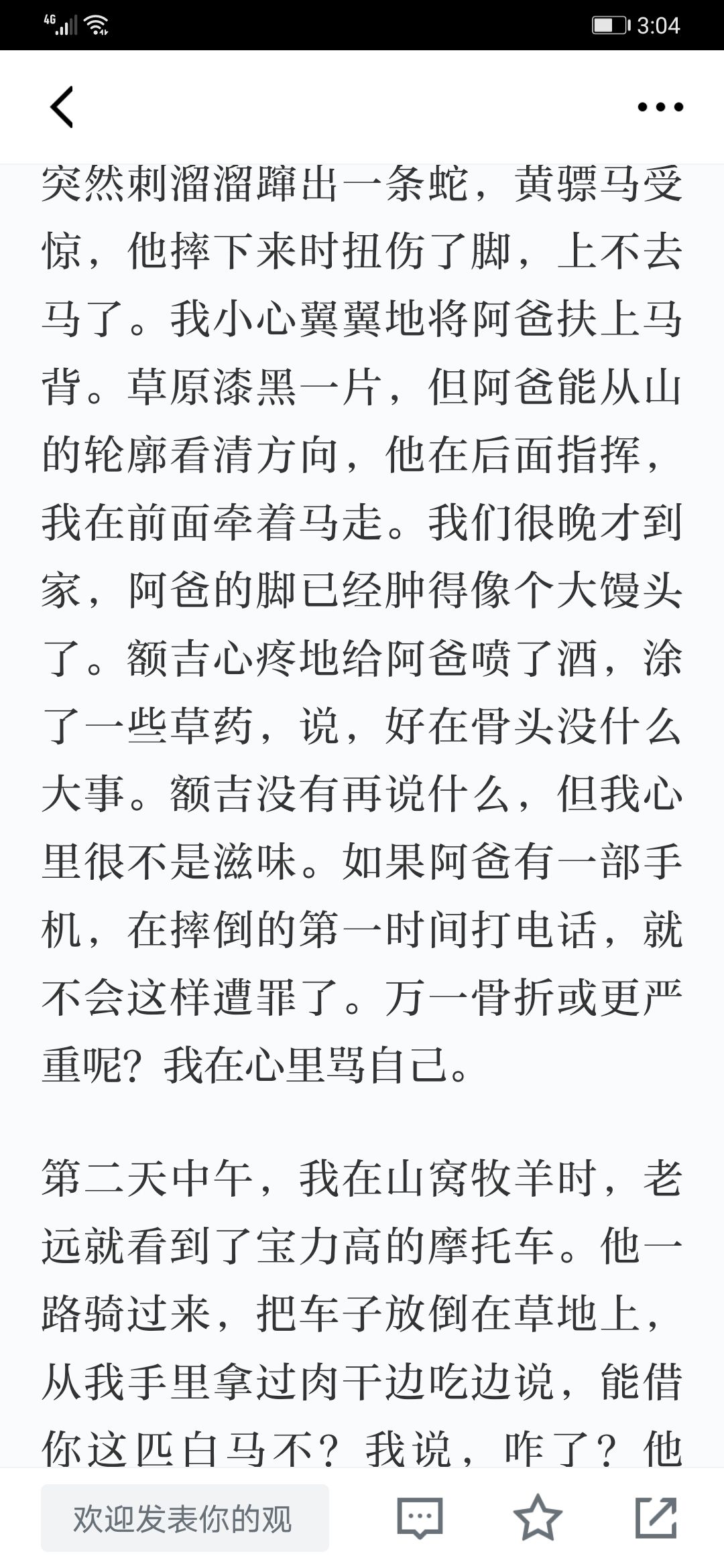Image resolution: width=724 pixels, height=1568 pixels.
Task: Go back using the top-left arrow
Action: click(x=62, y=107)
